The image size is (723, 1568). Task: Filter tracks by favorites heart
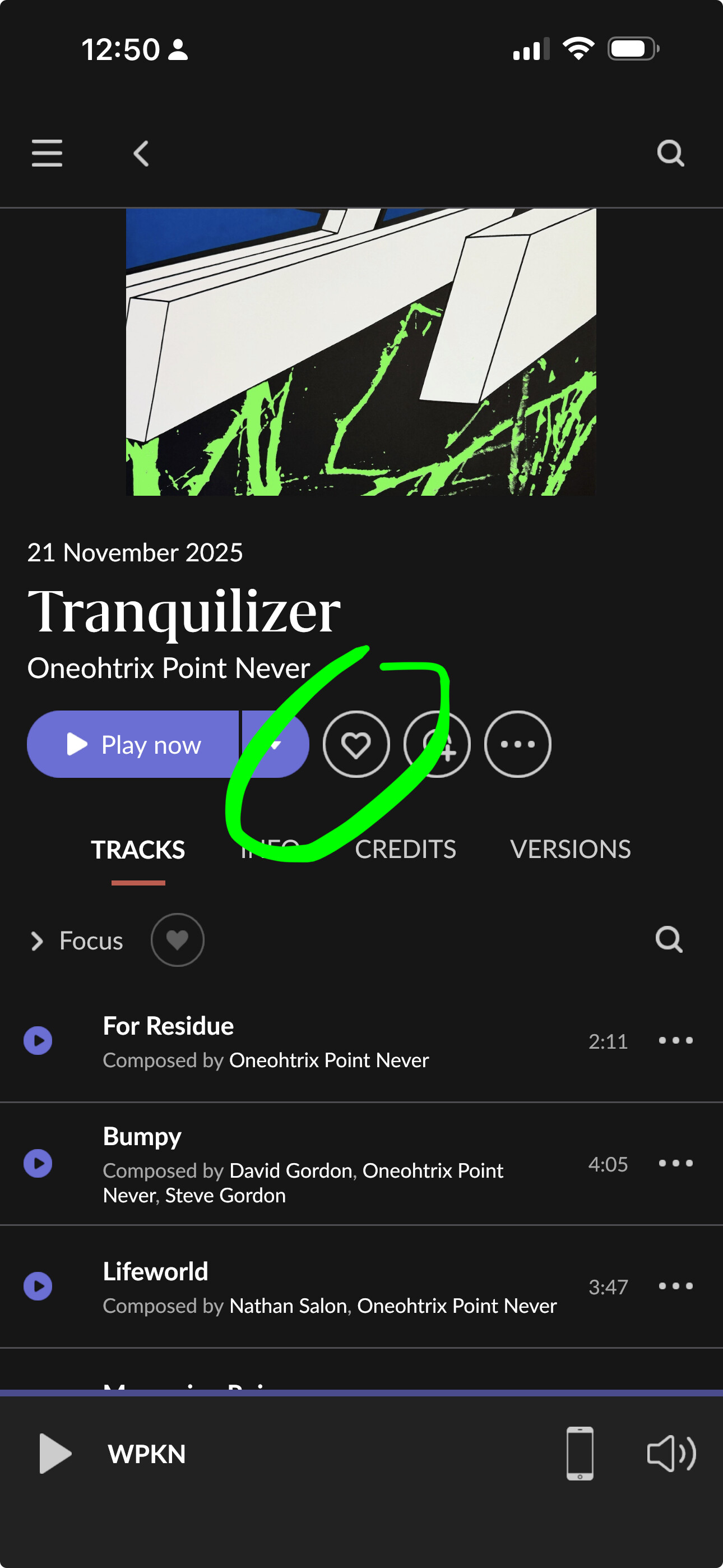(177, 940)
